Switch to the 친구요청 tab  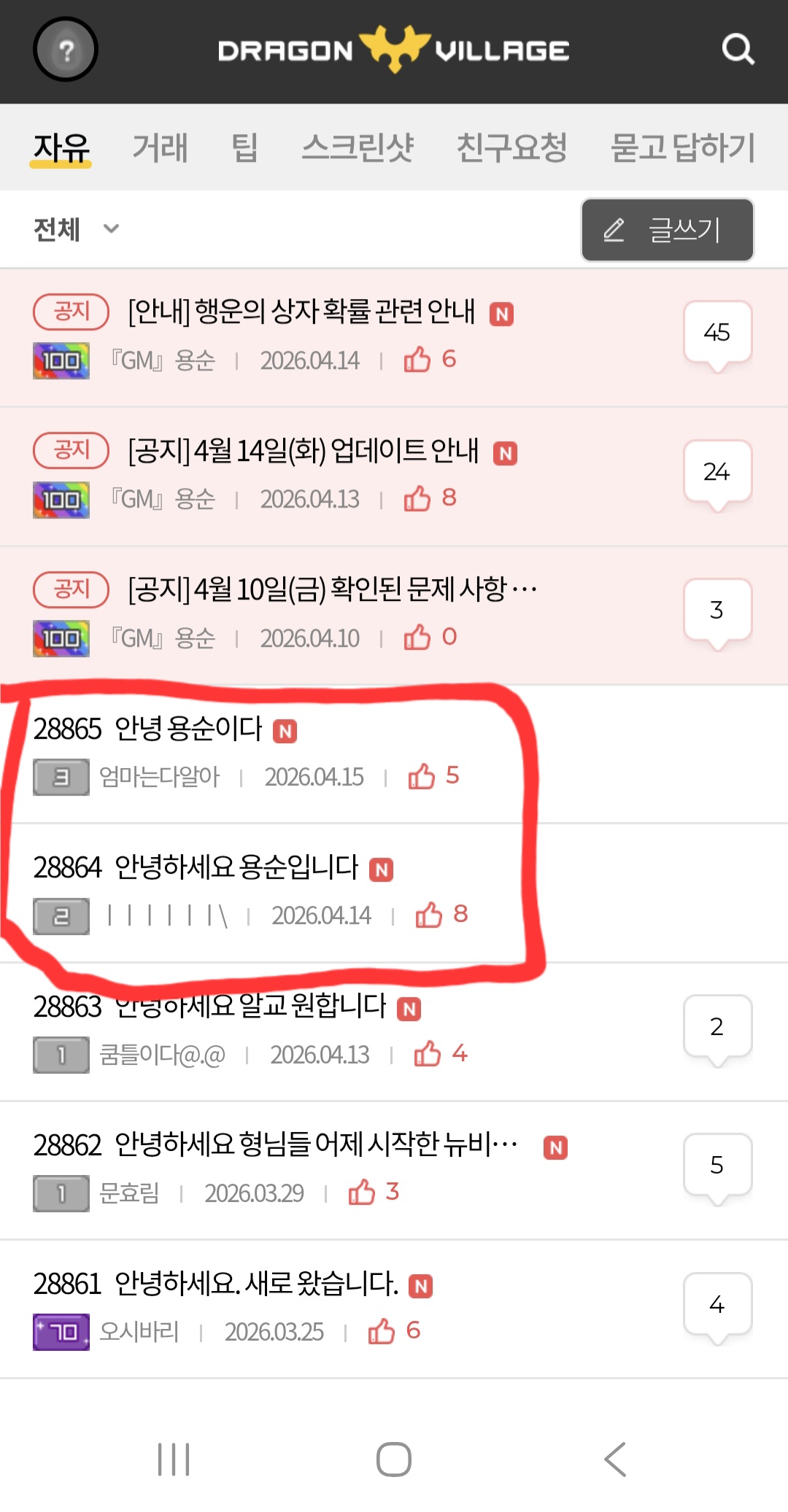511,147
